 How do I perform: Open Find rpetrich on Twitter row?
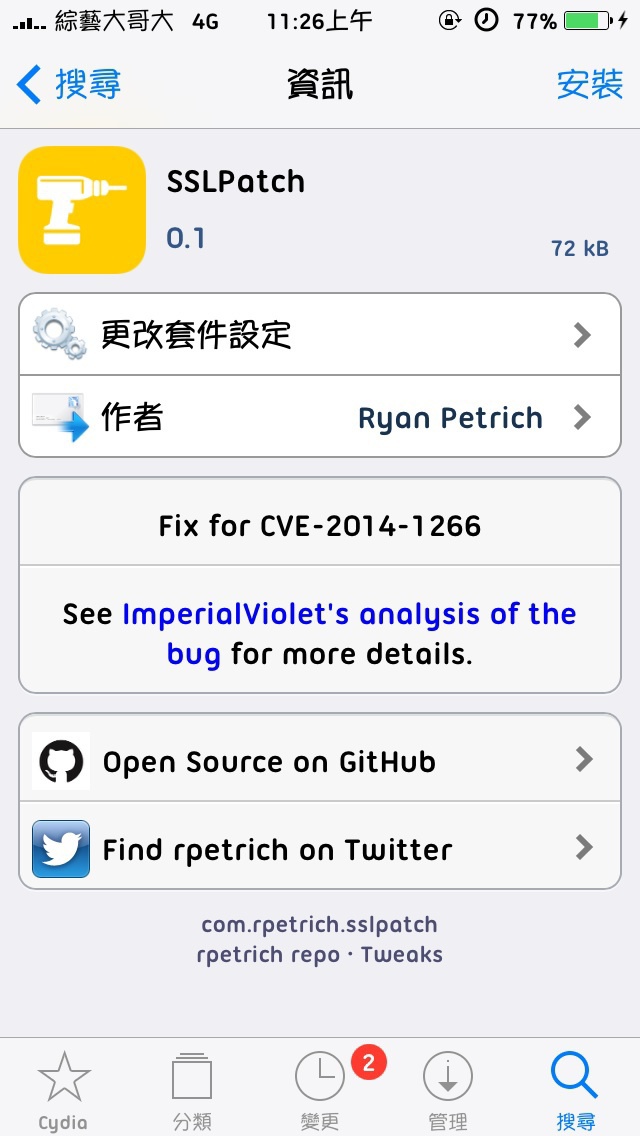pyautogui.click(x=320, y=846)
